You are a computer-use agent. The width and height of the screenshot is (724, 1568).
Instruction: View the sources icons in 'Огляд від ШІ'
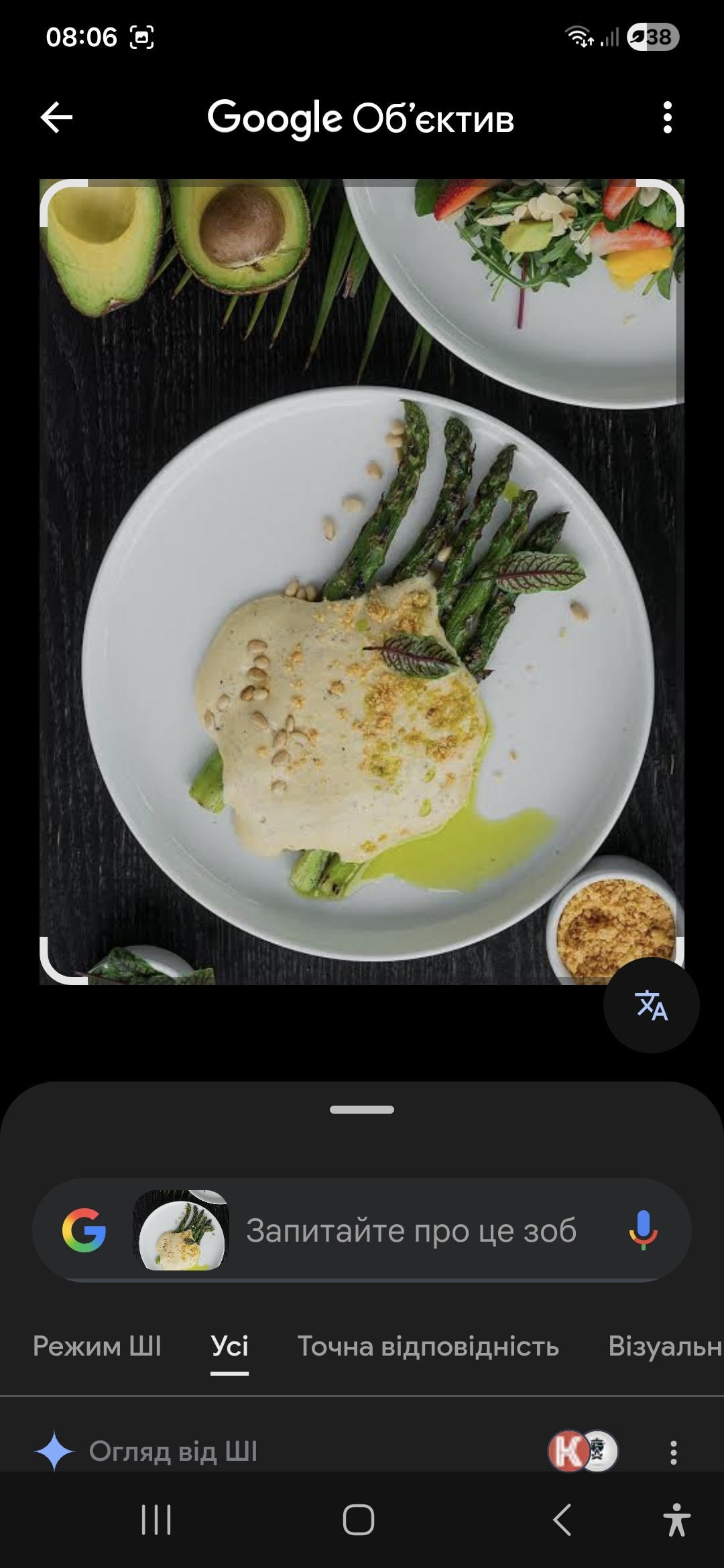pyautogui.click(x=583, y=1451)
